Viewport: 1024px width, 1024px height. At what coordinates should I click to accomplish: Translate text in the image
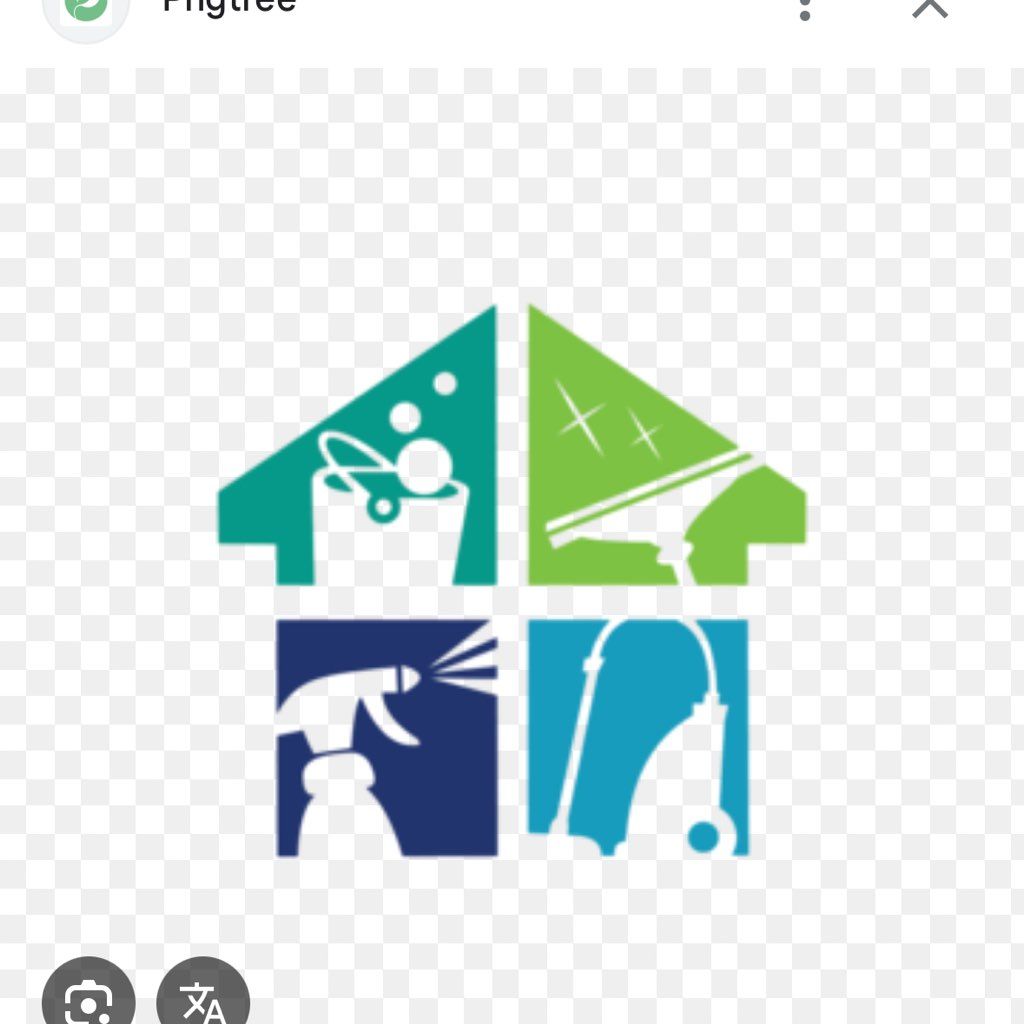203,996
